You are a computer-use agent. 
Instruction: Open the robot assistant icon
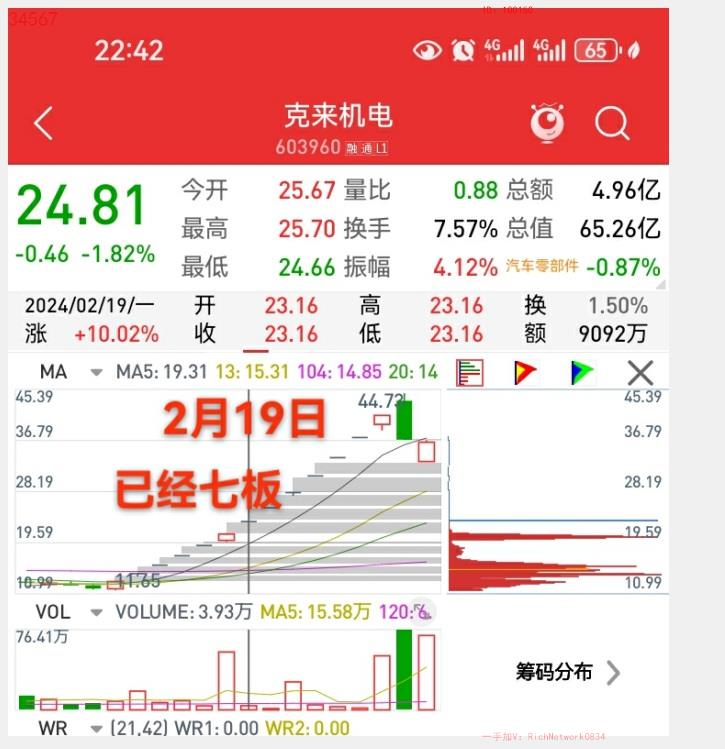coord(547,124)
